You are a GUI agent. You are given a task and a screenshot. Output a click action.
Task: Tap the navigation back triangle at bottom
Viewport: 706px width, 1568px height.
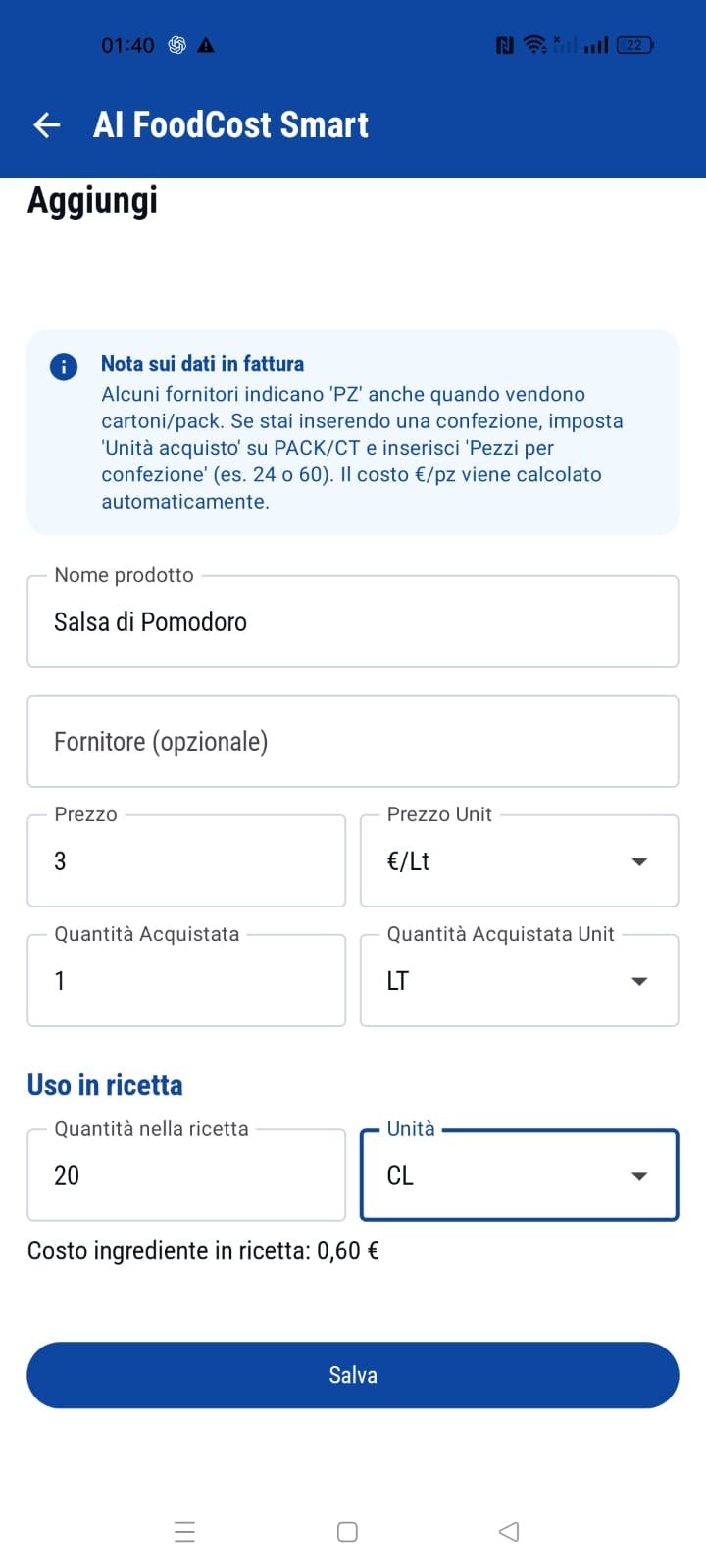pyautogui.click(x=508, y=1531)
